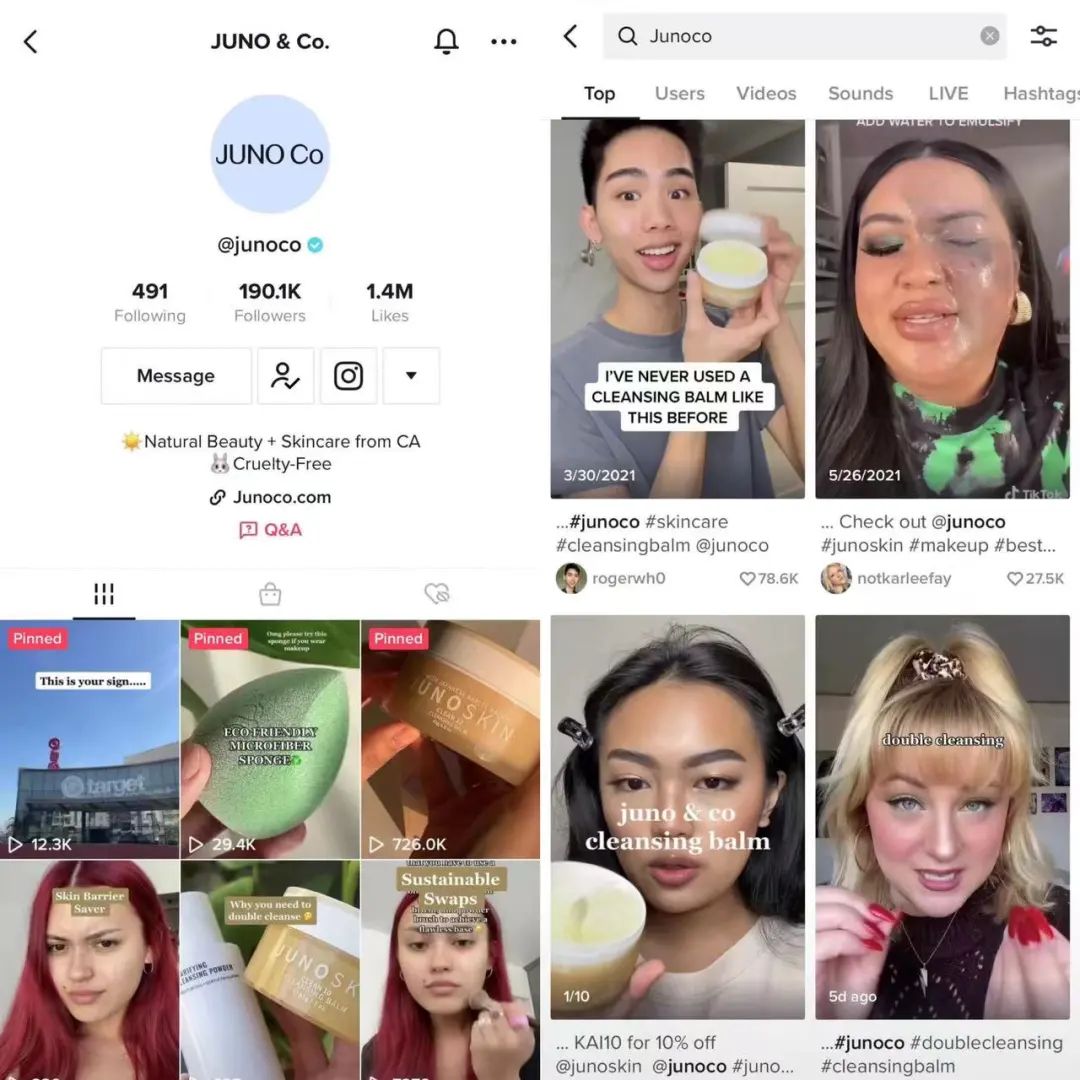Open the pinned Target video with 12.3K views
This screenshot has width=1080, height=1080.
89,740
